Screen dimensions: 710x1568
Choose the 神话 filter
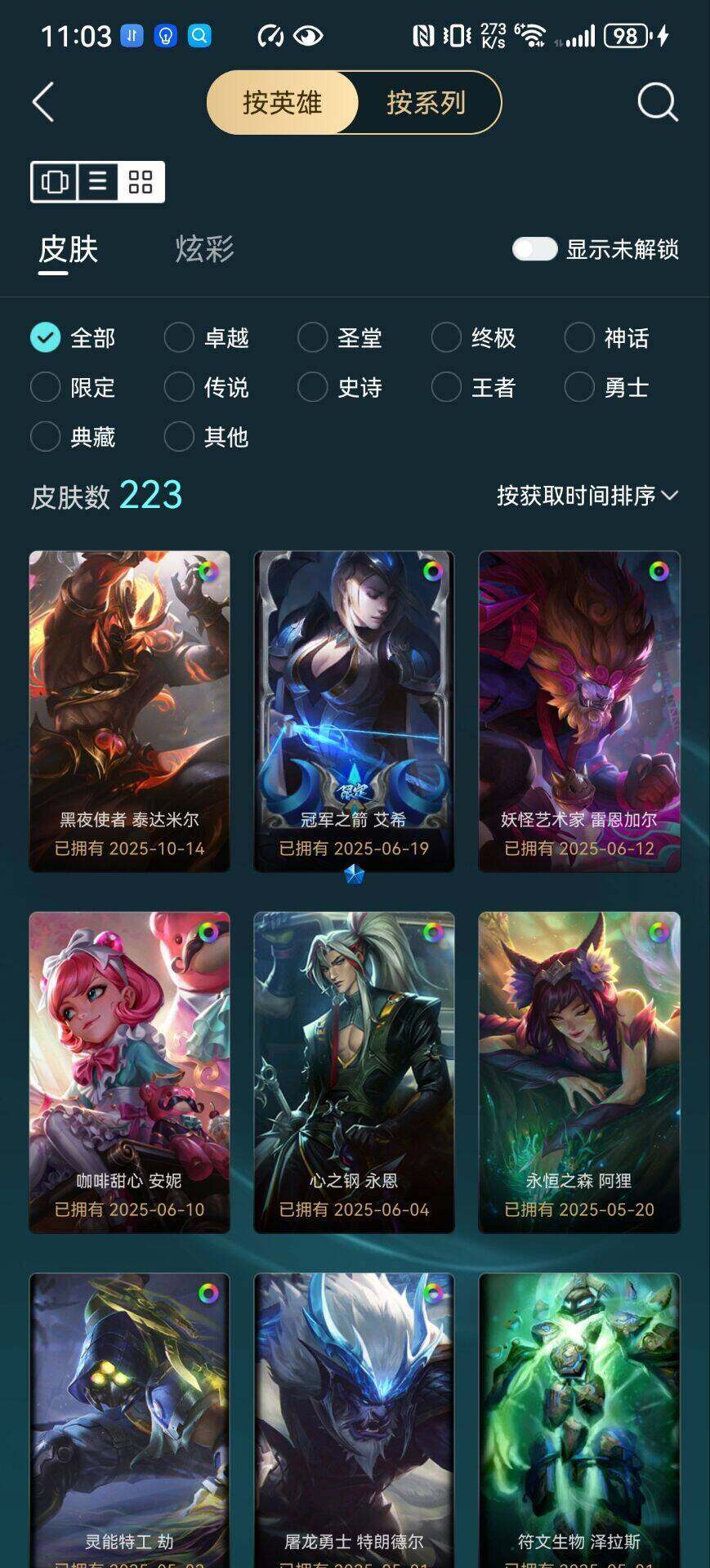pos(579,337)
